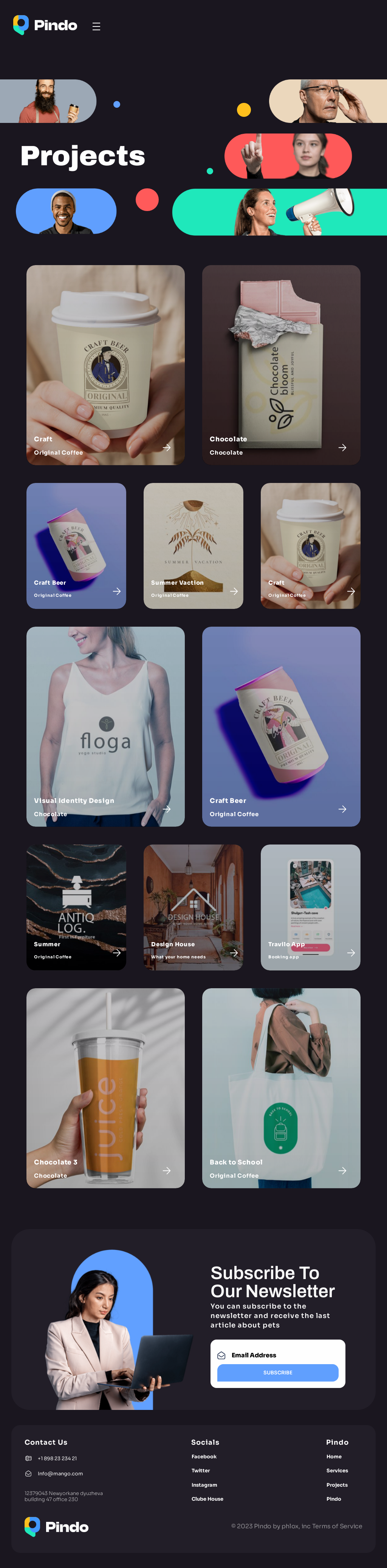Screen dimensions: 387x1568
Task: Open the hamburger menu
Action: tap(96, 26)
